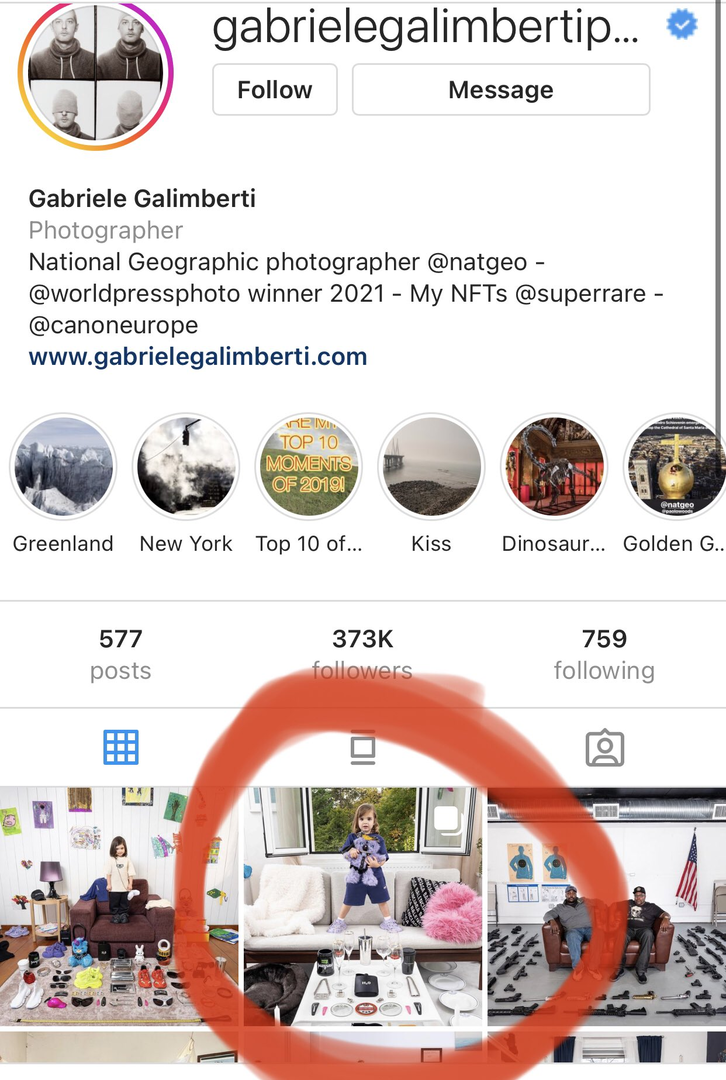View the Top 10 of... highlight

coord(309,468)
